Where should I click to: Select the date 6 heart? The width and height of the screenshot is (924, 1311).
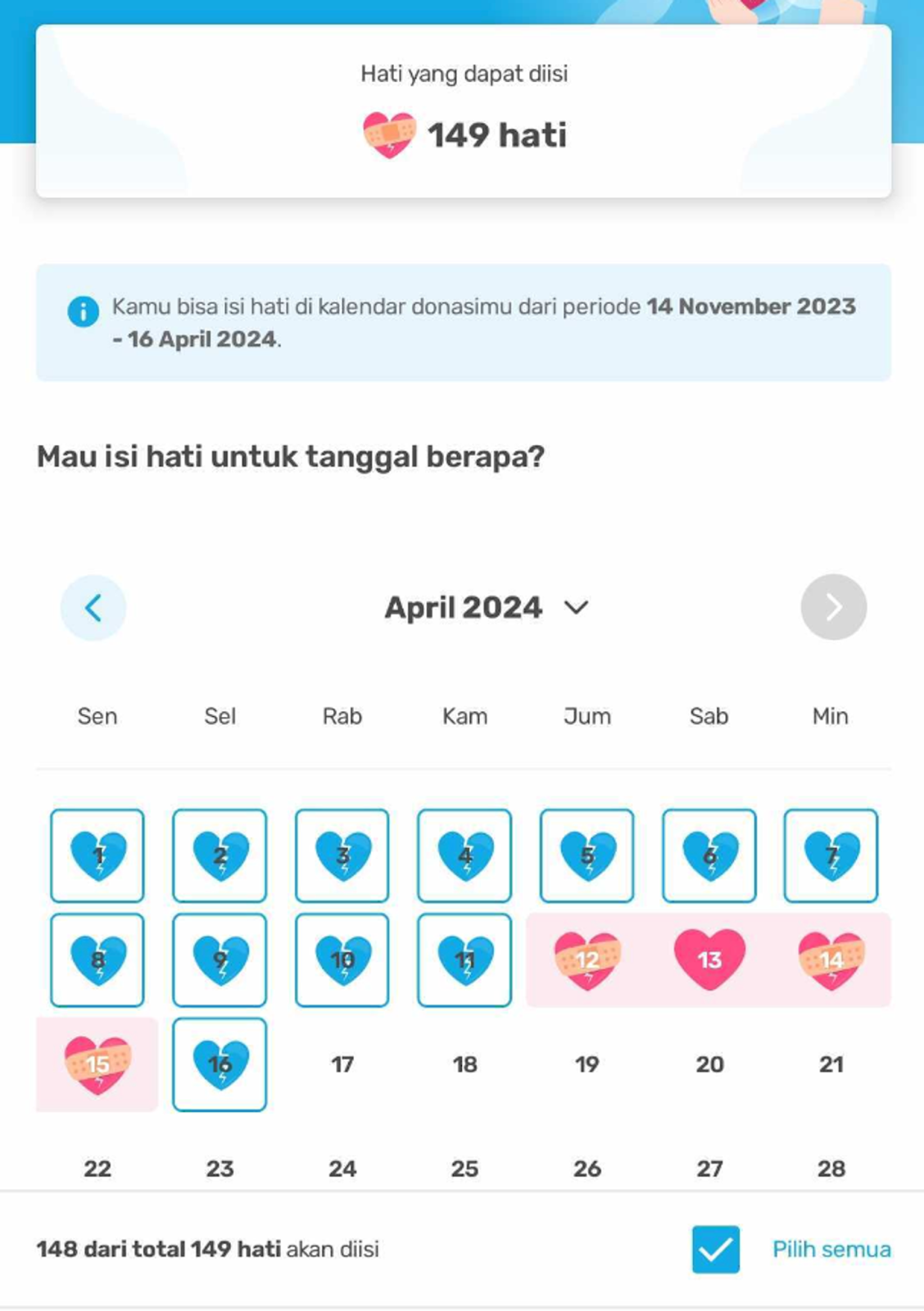click(x=709, y=855)
